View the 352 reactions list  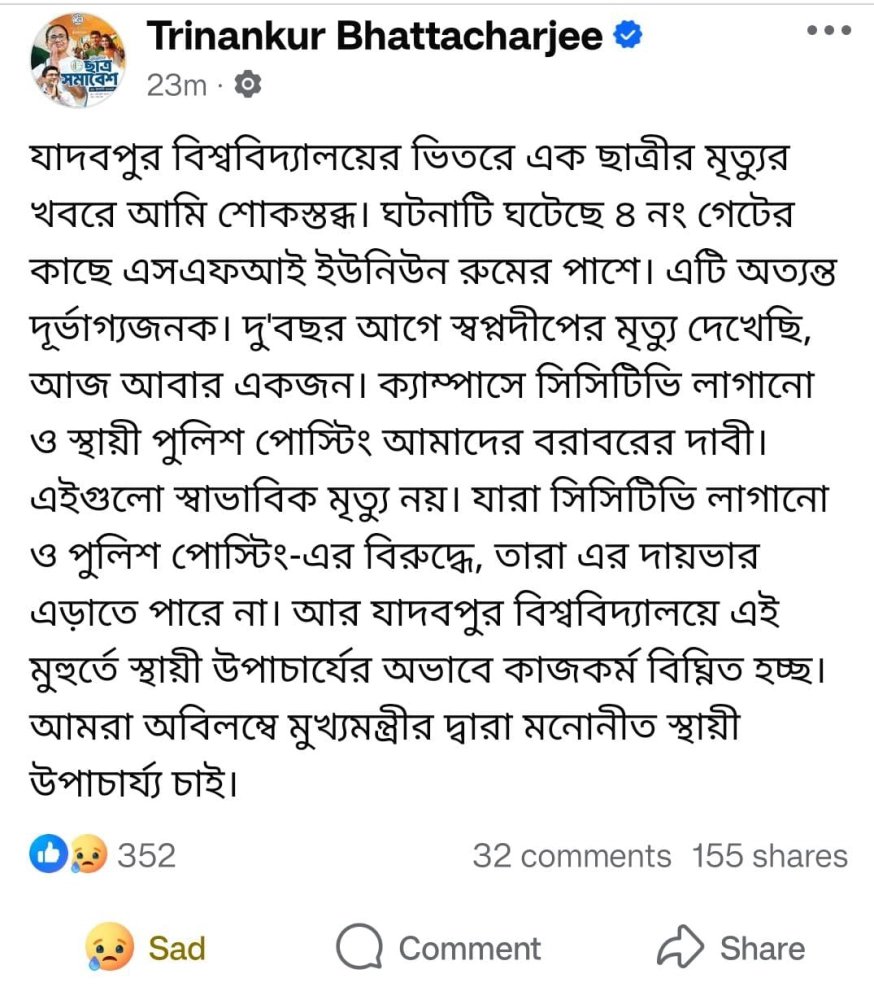[x=105, y=856]
